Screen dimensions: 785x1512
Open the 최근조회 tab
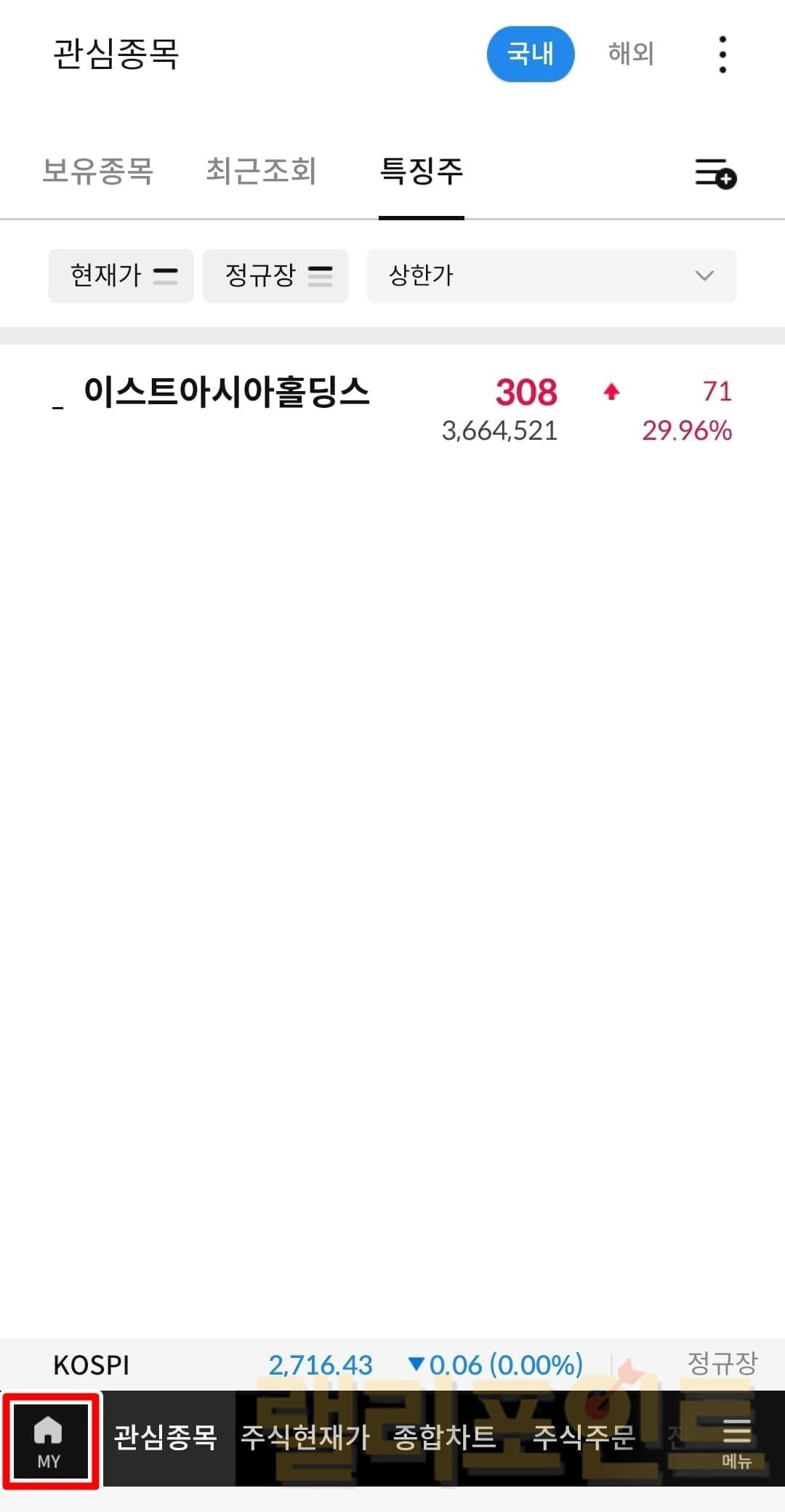point(261,172)
